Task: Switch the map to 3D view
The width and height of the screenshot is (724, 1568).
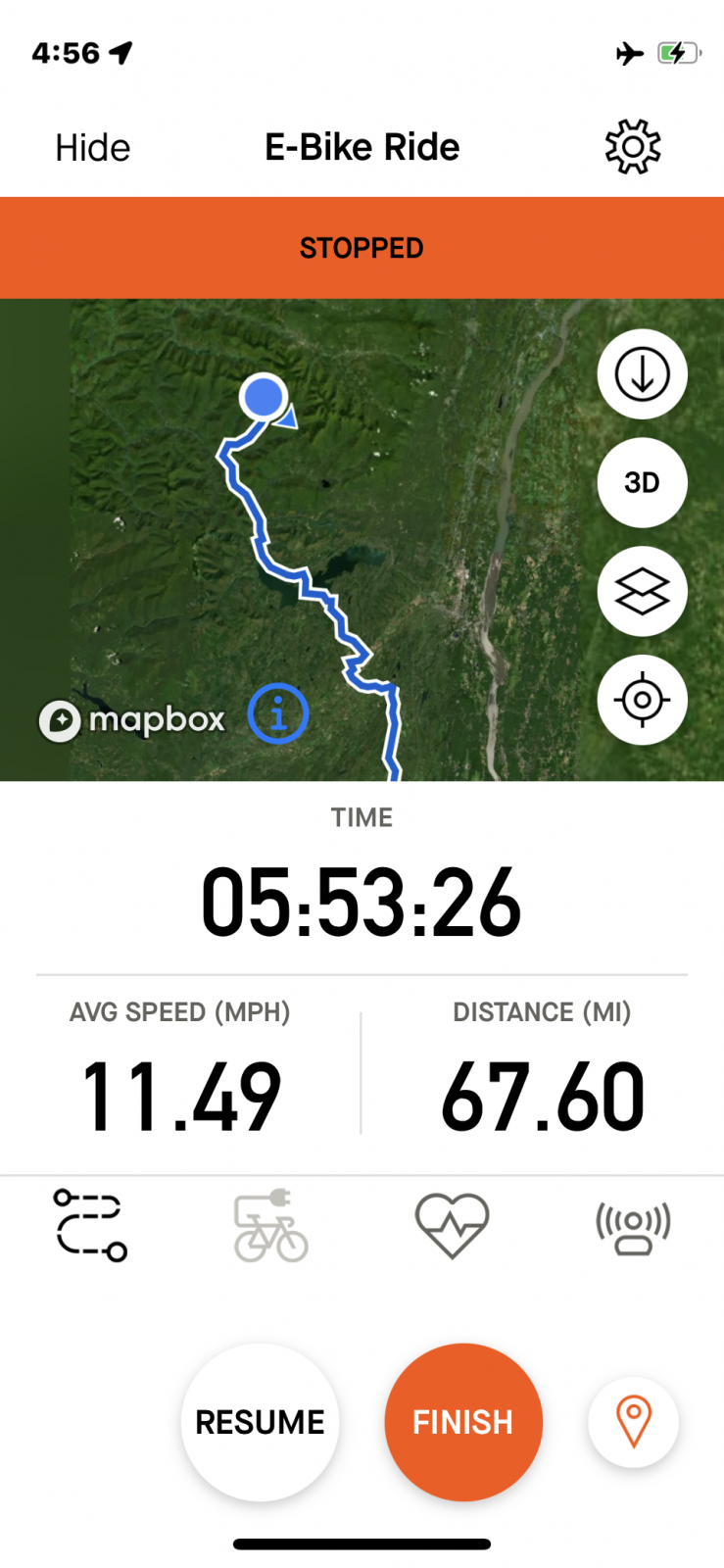Action: [642, 482]
